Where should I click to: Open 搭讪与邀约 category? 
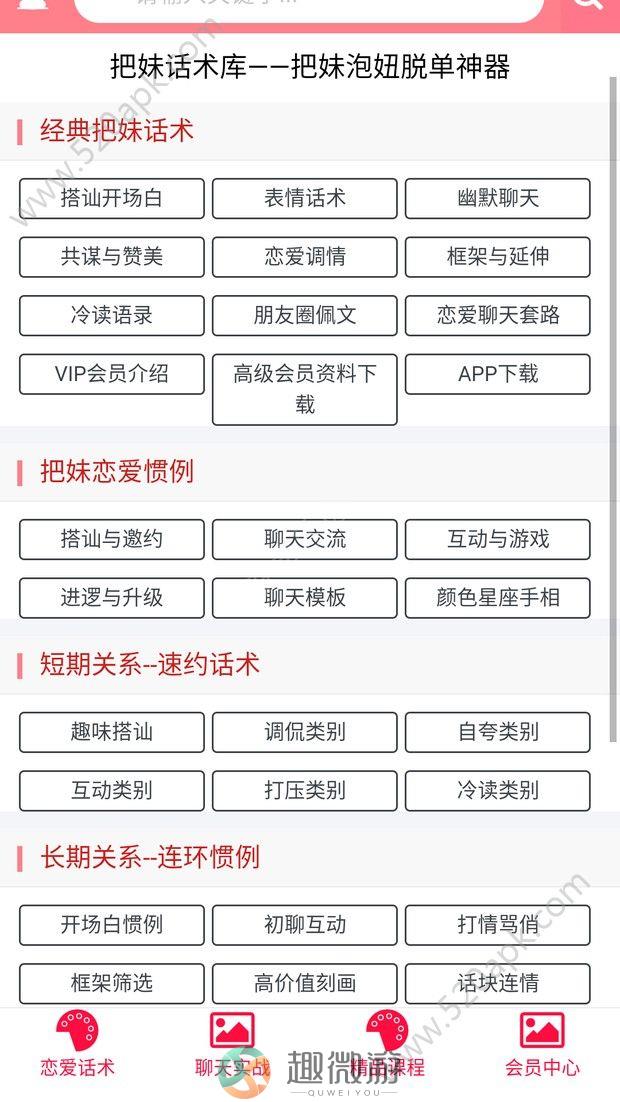112,539
